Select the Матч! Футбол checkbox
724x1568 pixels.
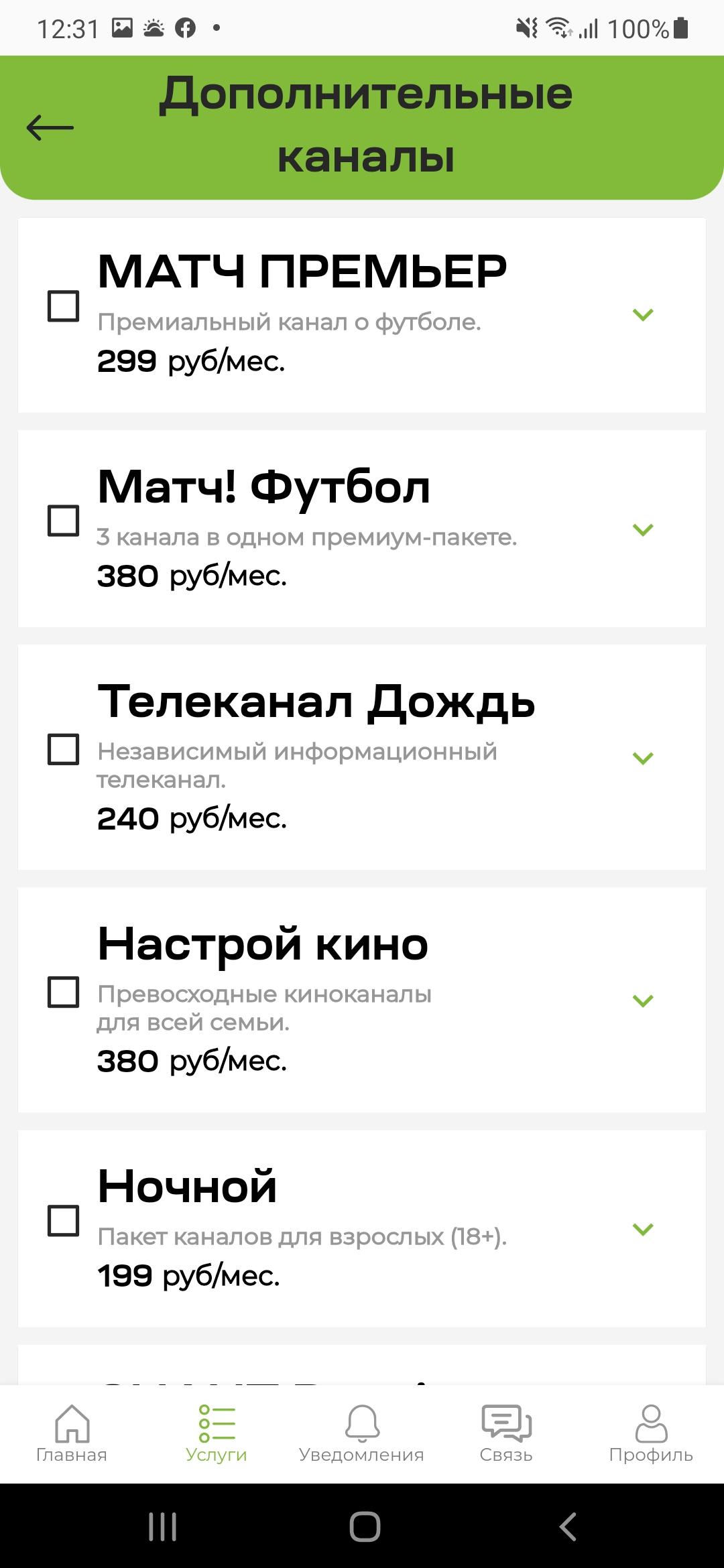[64, 520]
